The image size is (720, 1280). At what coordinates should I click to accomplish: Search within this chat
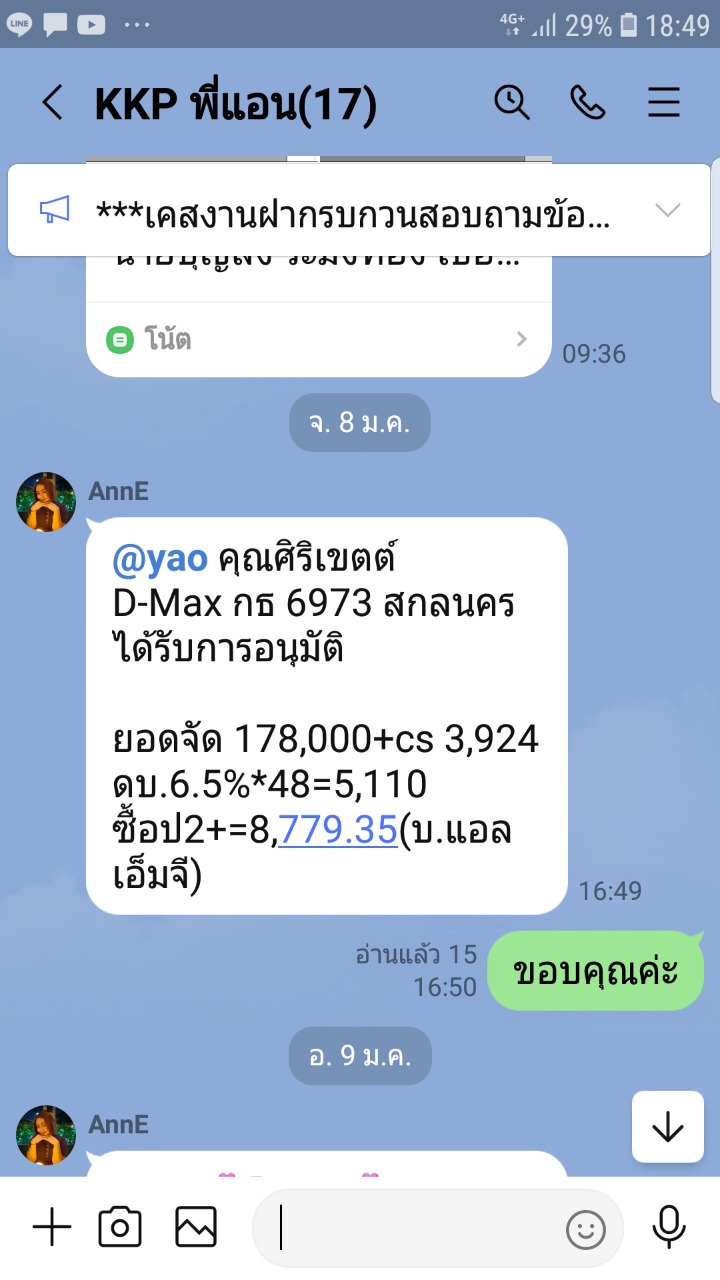pos(512,103)
